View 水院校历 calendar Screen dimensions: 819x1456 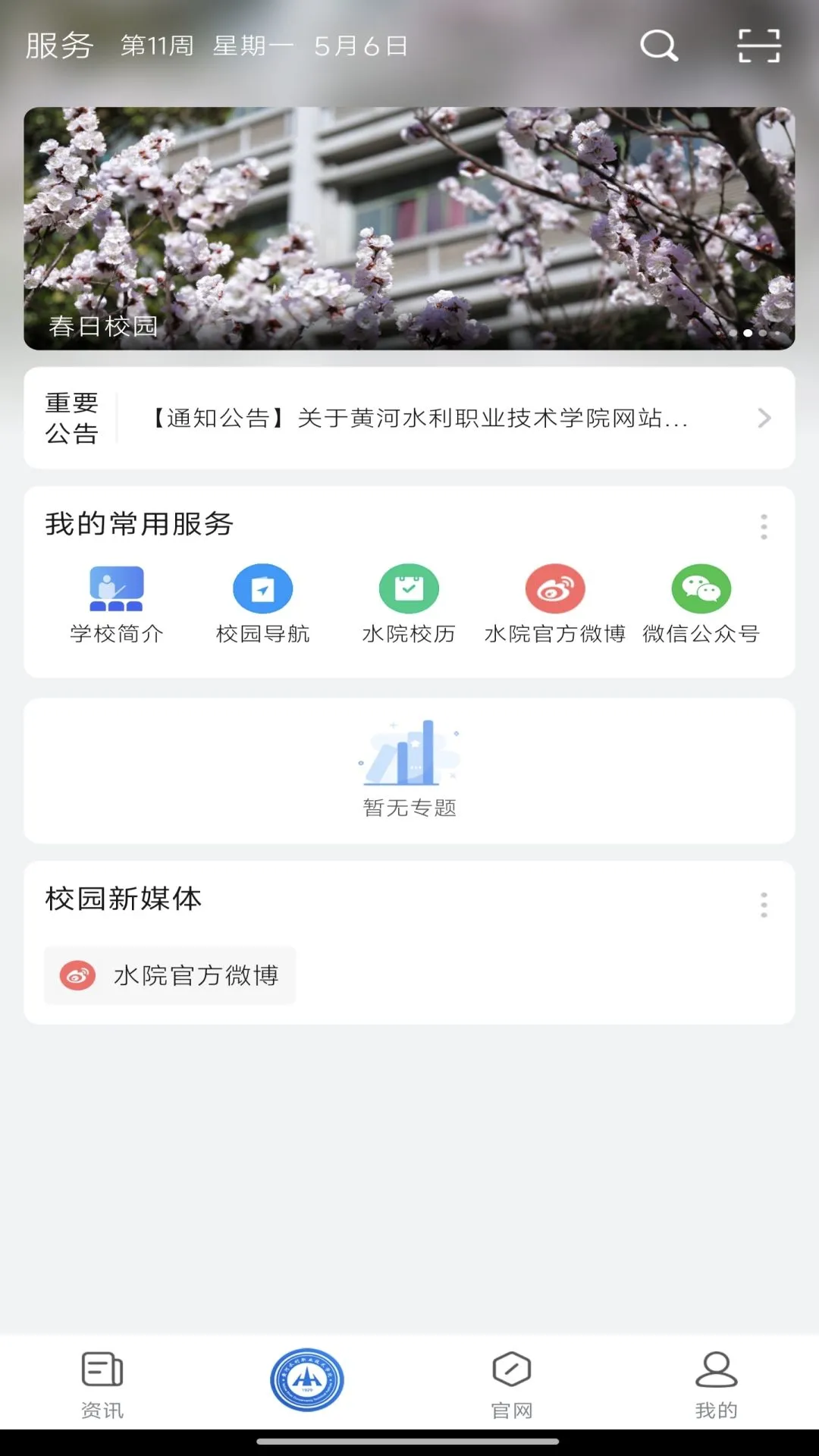[x=409, y=604]
